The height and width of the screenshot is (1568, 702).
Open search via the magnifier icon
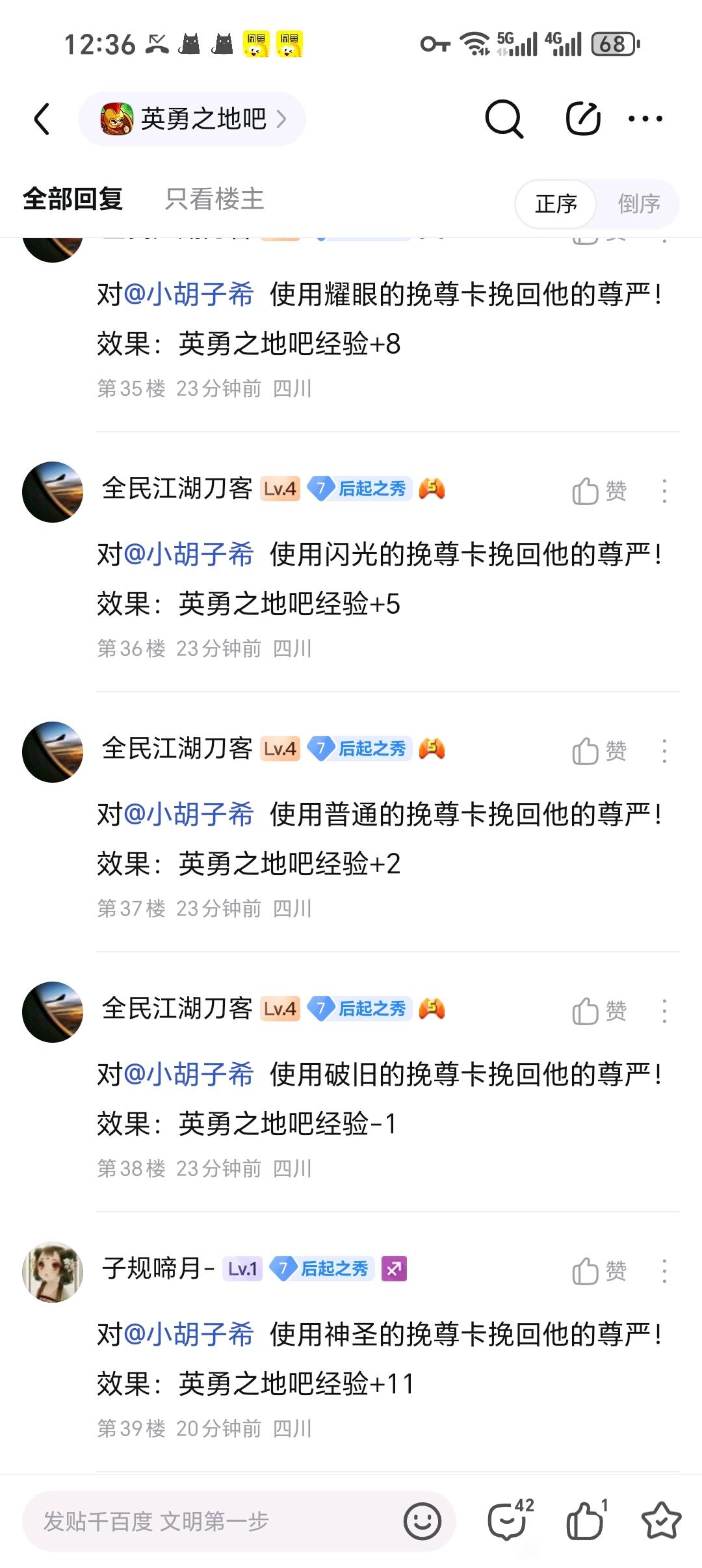tap(504, 119)
